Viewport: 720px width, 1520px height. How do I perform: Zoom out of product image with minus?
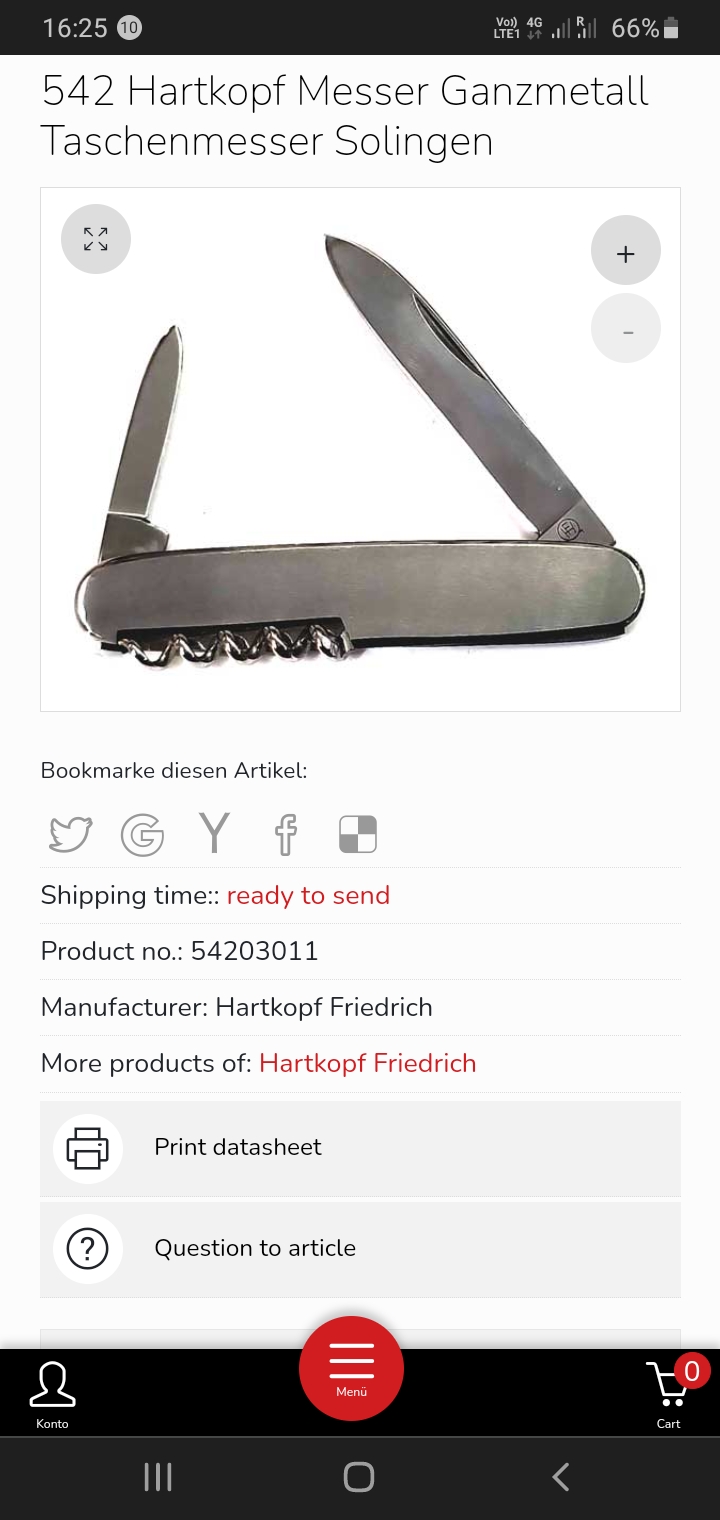pos(626,329)
